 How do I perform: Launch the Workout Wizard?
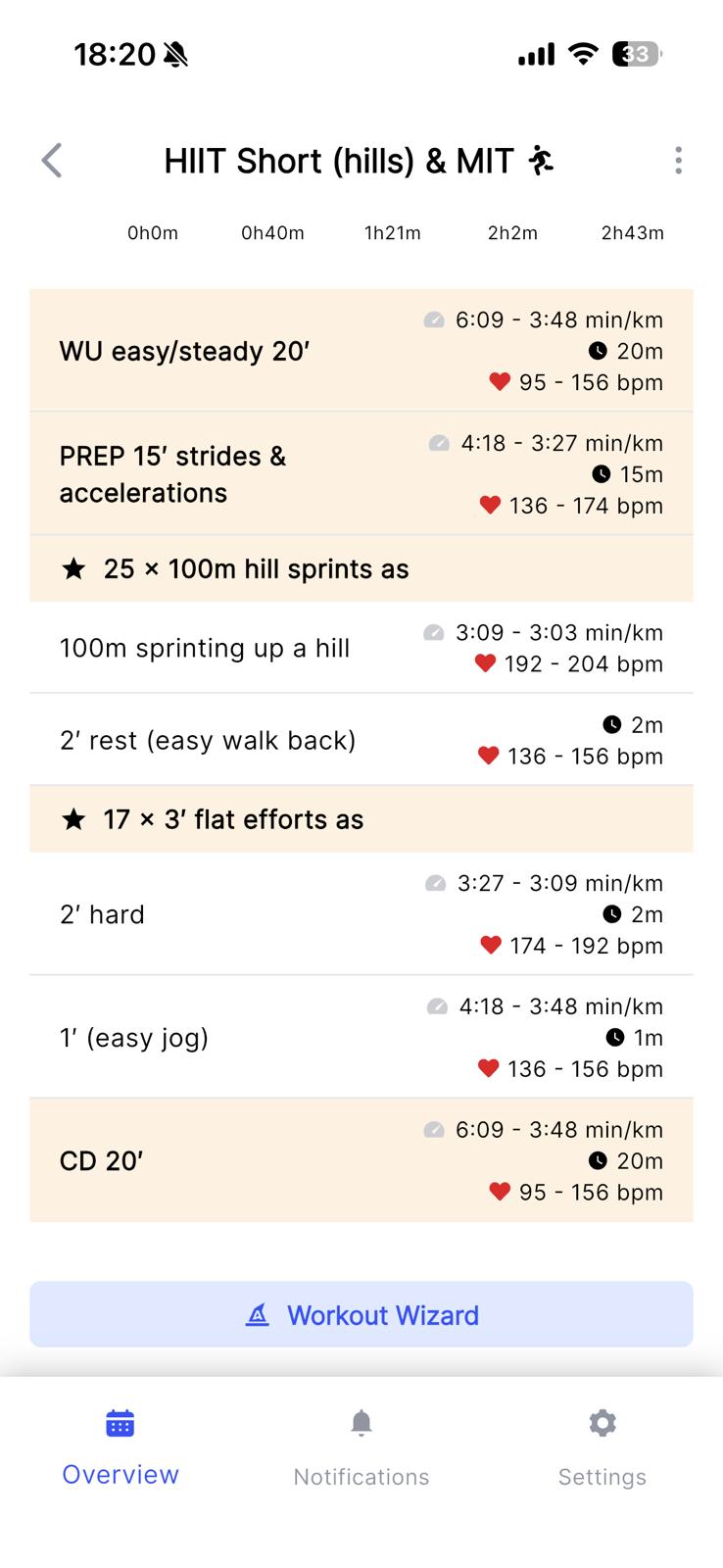pos(361,1315)
